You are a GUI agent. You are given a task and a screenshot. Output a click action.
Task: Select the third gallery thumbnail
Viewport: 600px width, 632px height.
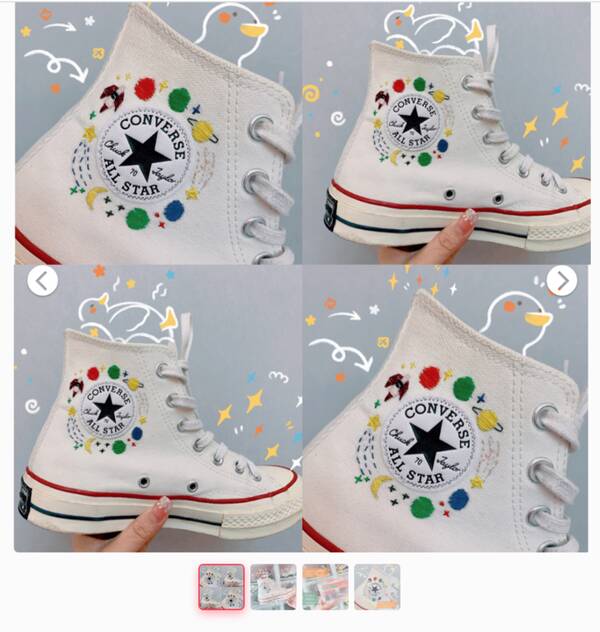(x=326, y=587)
